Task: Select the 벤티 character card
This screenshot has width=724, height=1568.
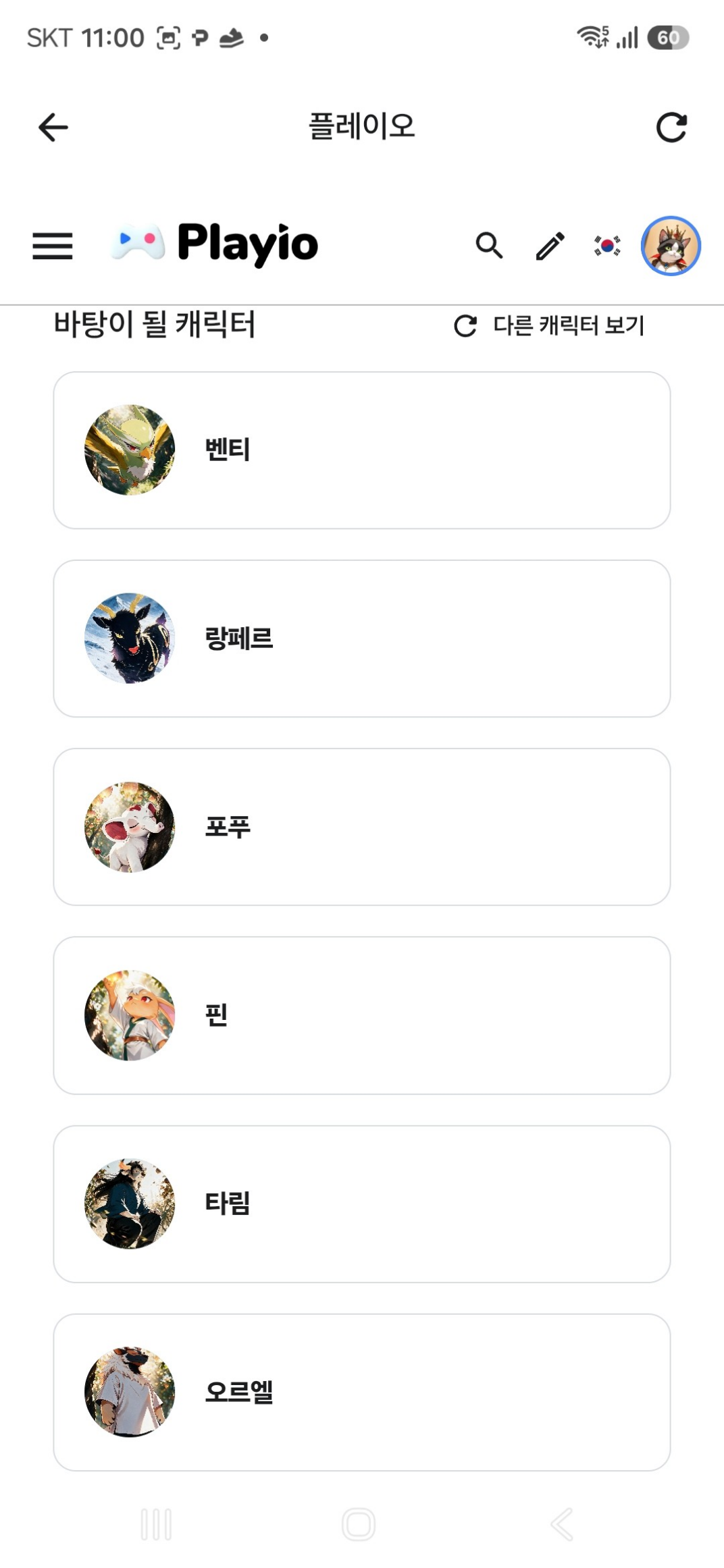Action: (x=362, y=450)
